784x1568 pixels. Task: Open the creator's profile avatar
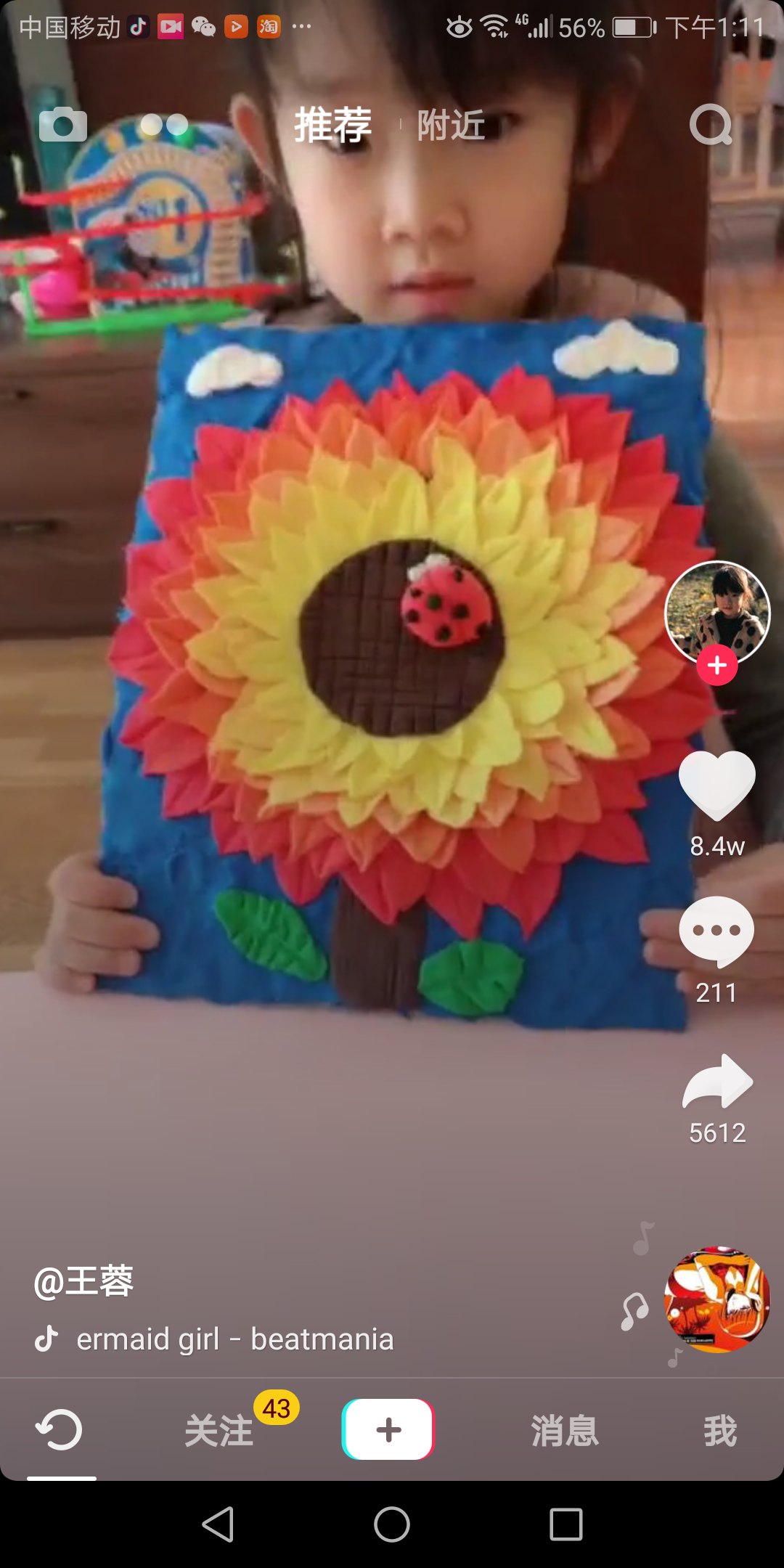coord(717,611)
